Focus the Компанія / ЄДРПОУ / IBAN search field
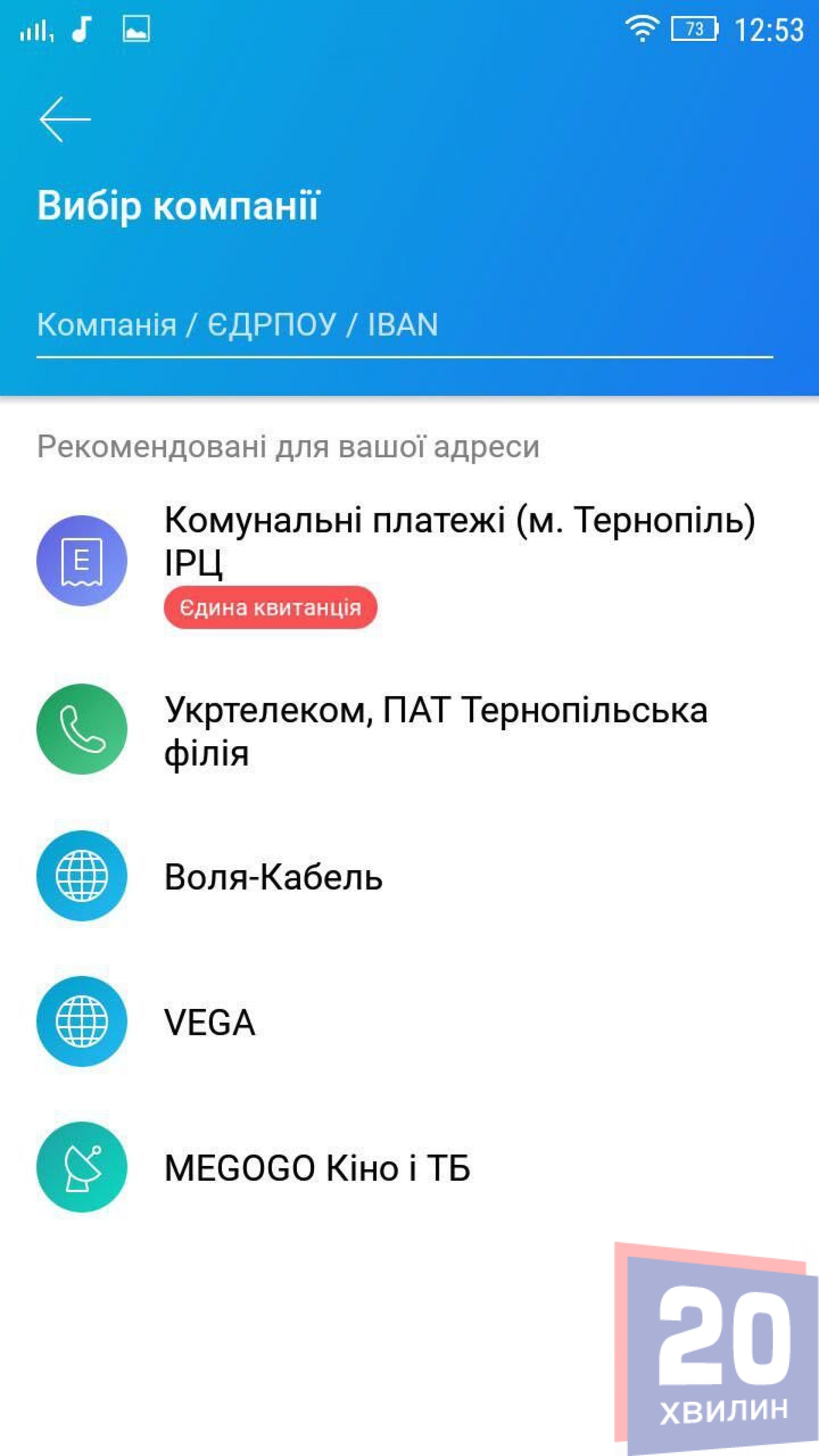819x1456 pixels. [404, 325]
